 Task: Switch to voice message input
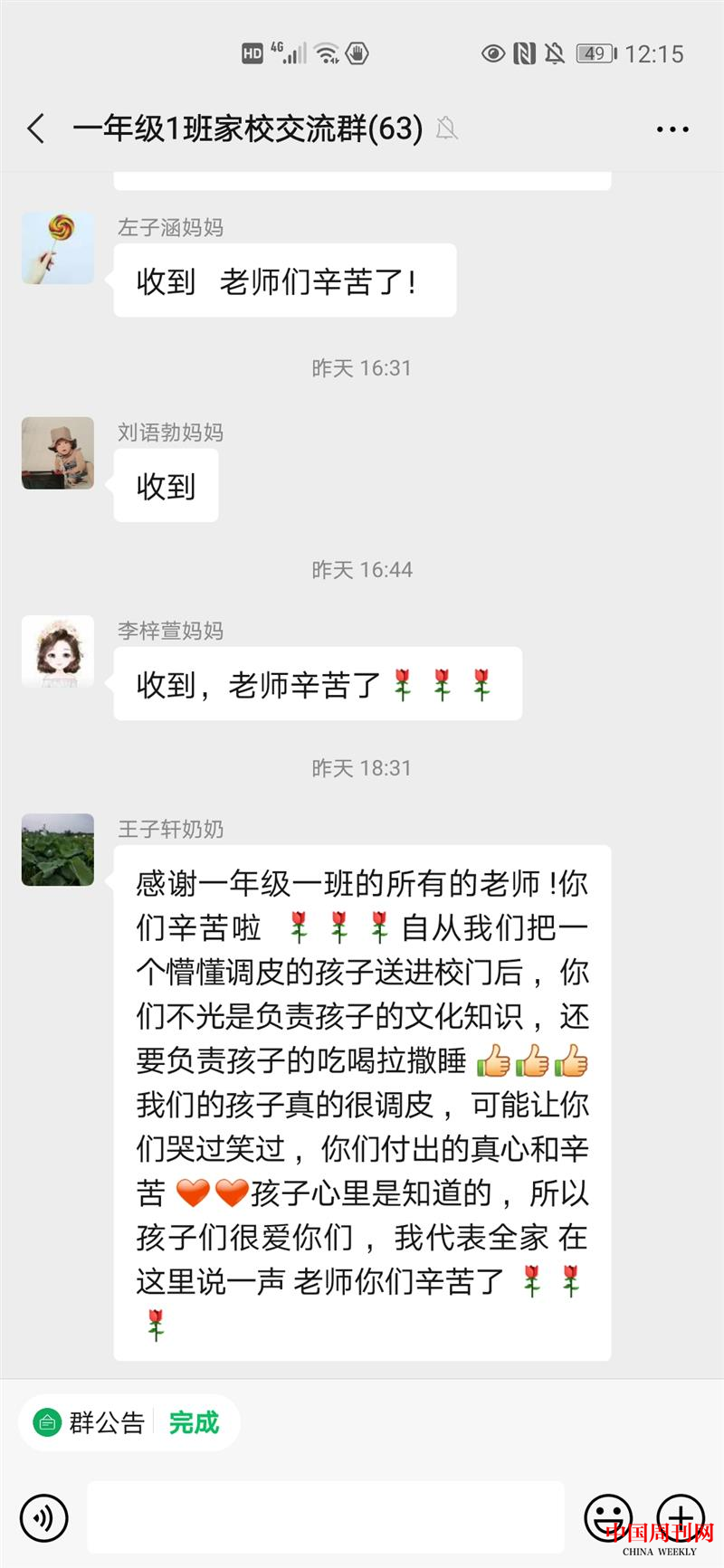point(43,1517)
